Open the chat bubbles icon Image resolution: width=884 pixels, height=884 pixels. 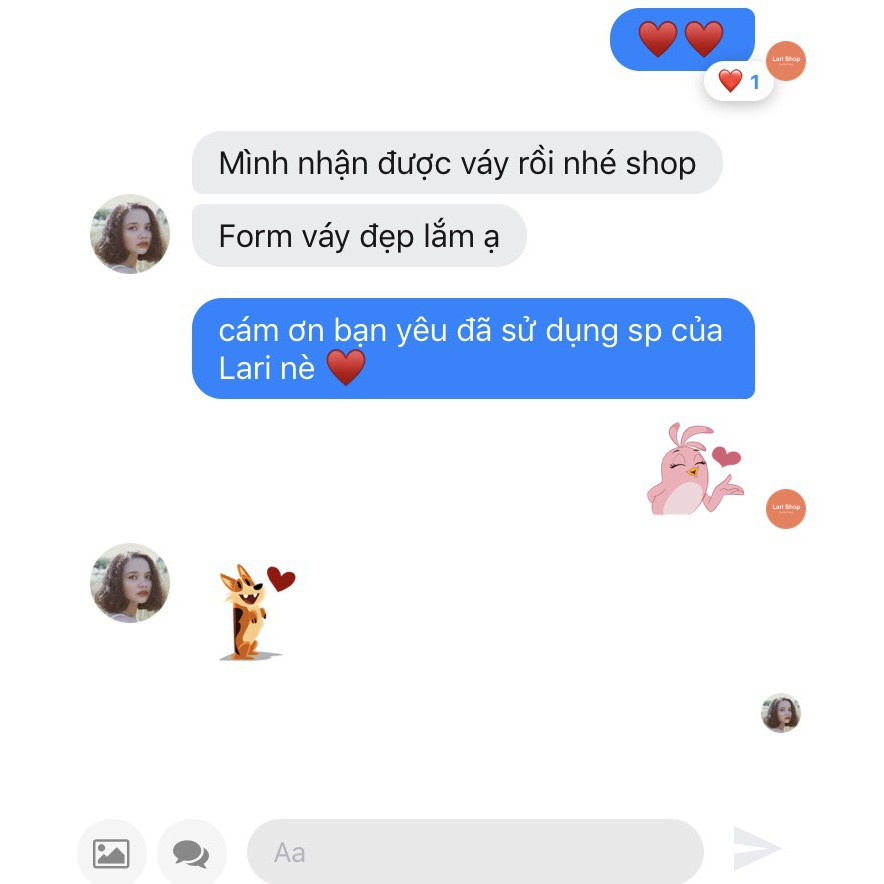pos(190,852)
